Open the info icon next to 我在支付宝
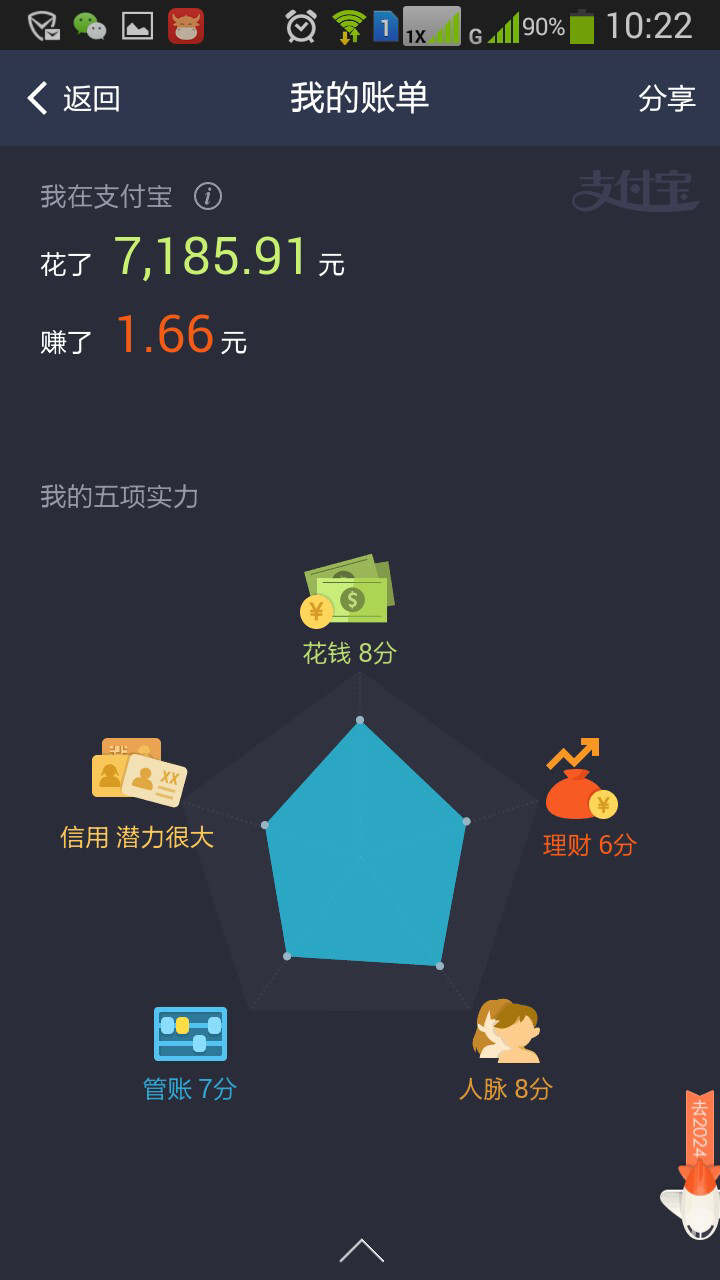Viewport: 720px width, 1280px height. 207,196
